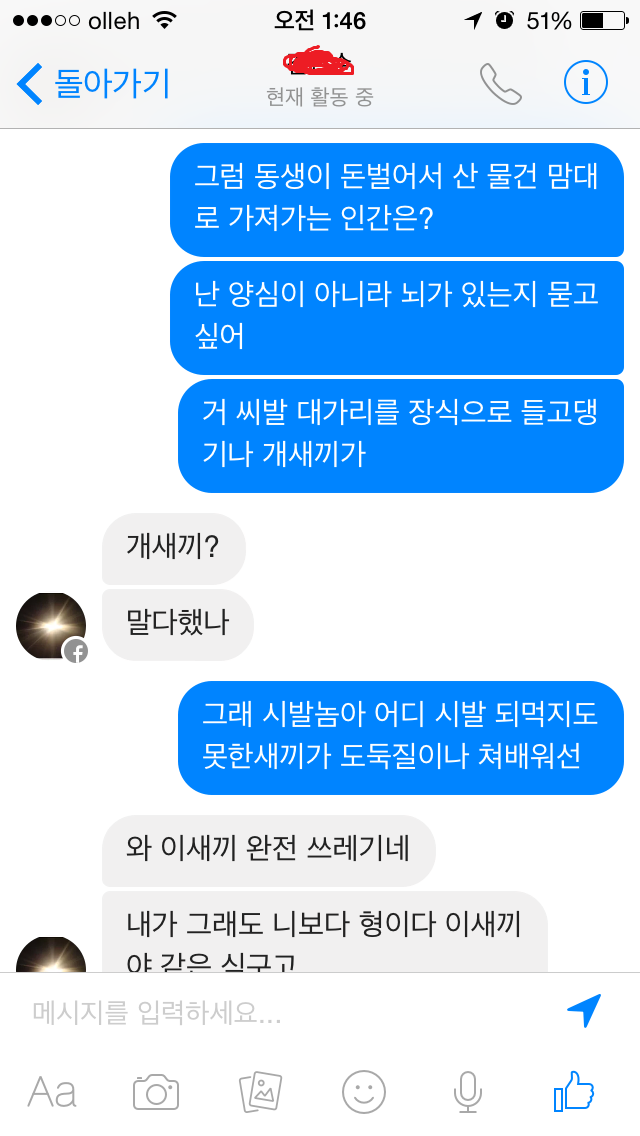The width and height of the screenshot is (640, 1136).
Task: Go back via 돌아가기 button
Action: (93, 84)
